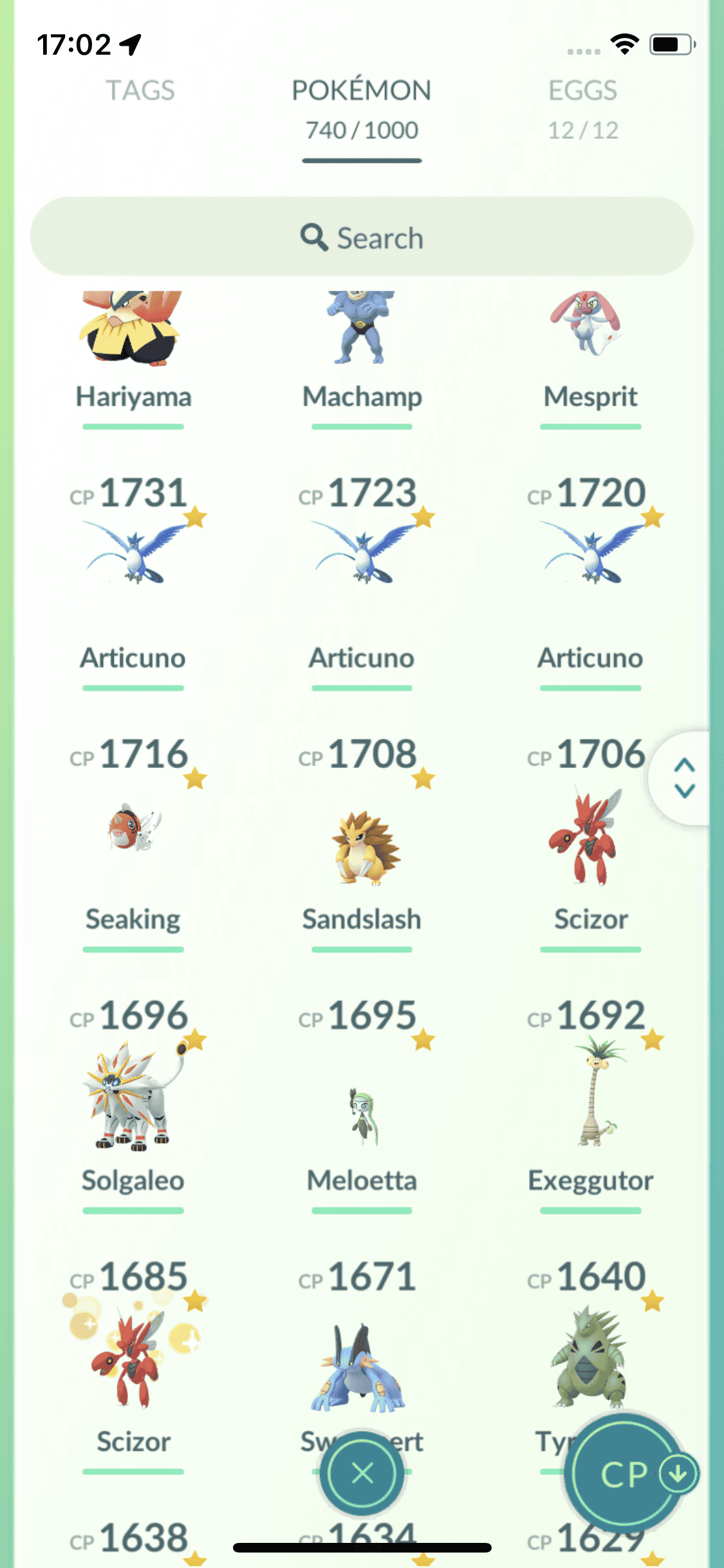Open the CP 1731 Articuno
The image size is (724, 1568).
(133, 566)
